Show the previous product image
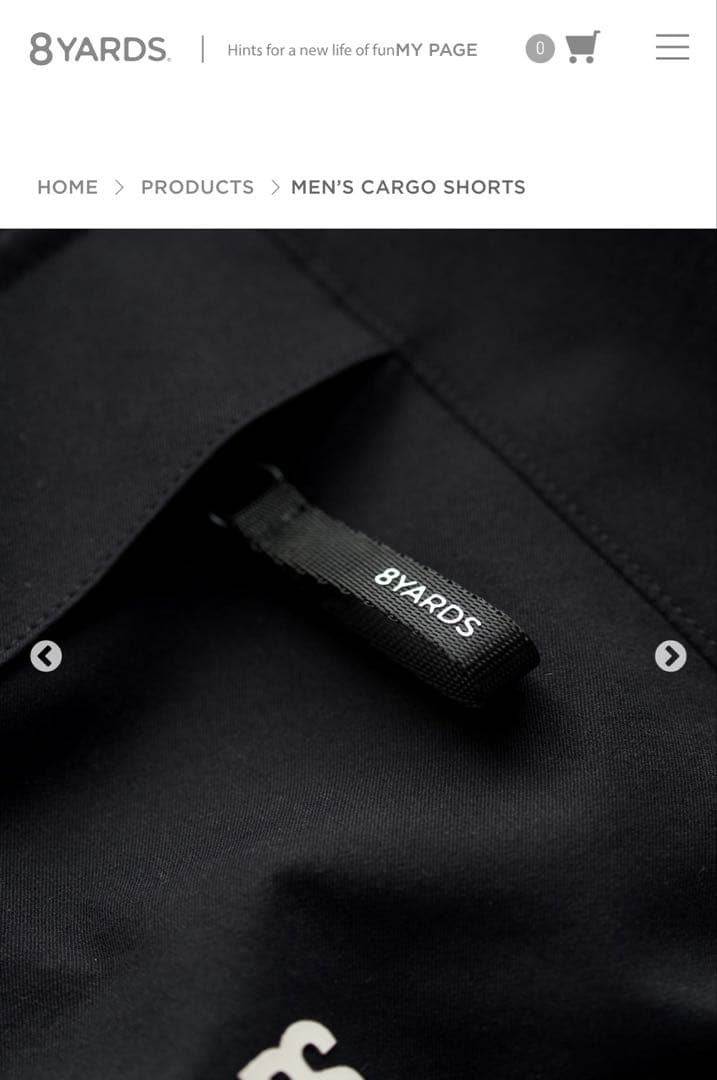The height and width of the screenshot is (1080, 717). pyautogui.click(x=46, y=656)
